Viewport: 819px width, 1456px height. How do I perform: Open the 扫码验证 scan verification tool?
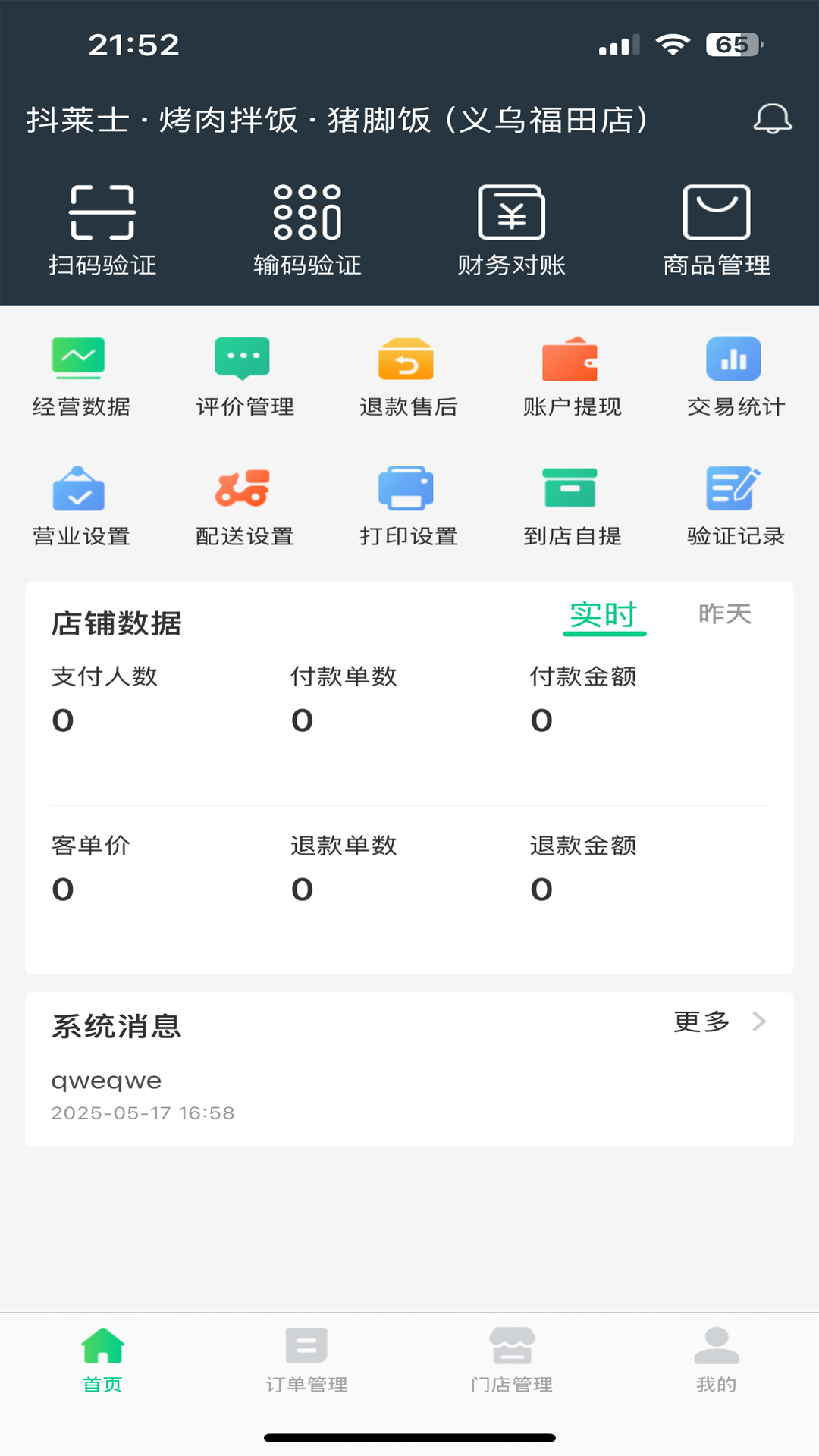tap(102, 227)
